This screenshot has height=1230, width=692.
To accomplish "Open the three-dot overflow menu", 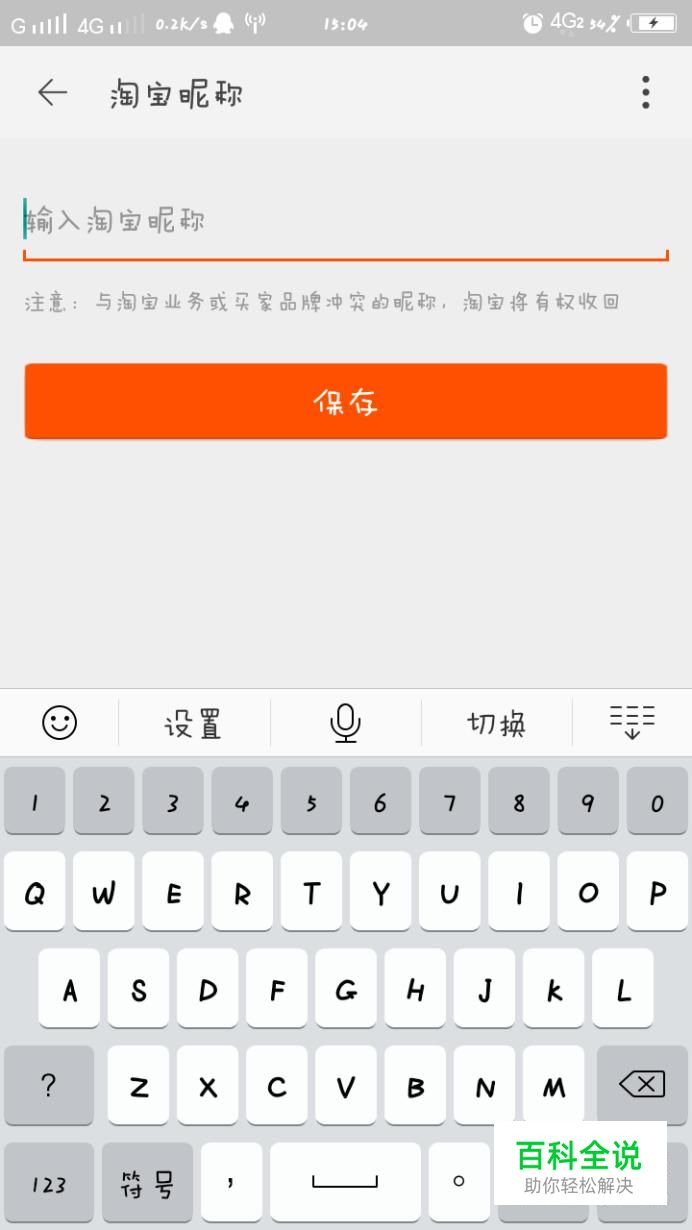I will pos(646,92).
